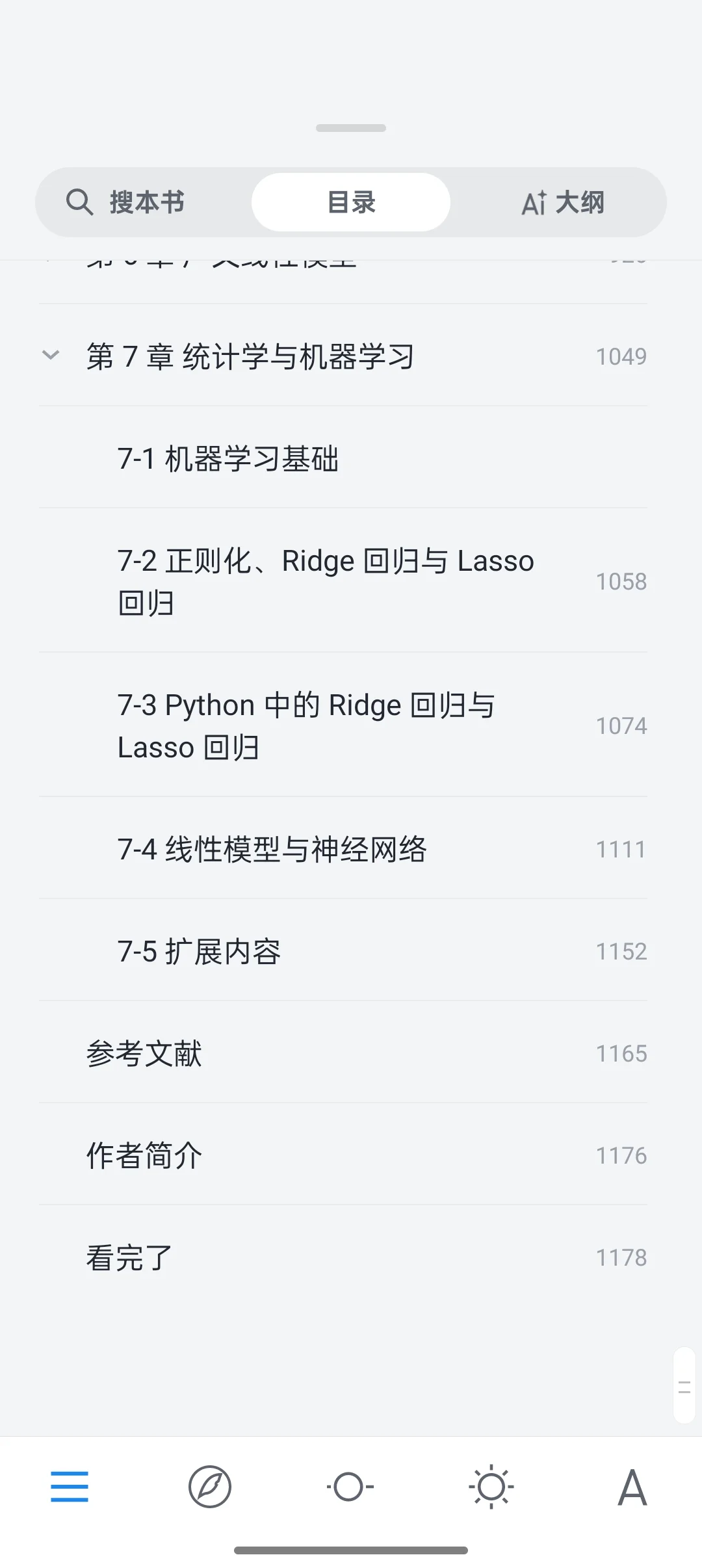Tap the scroll handle on the right edge
Viewport: 702px width, 1568px height.
click(684, 1386)
